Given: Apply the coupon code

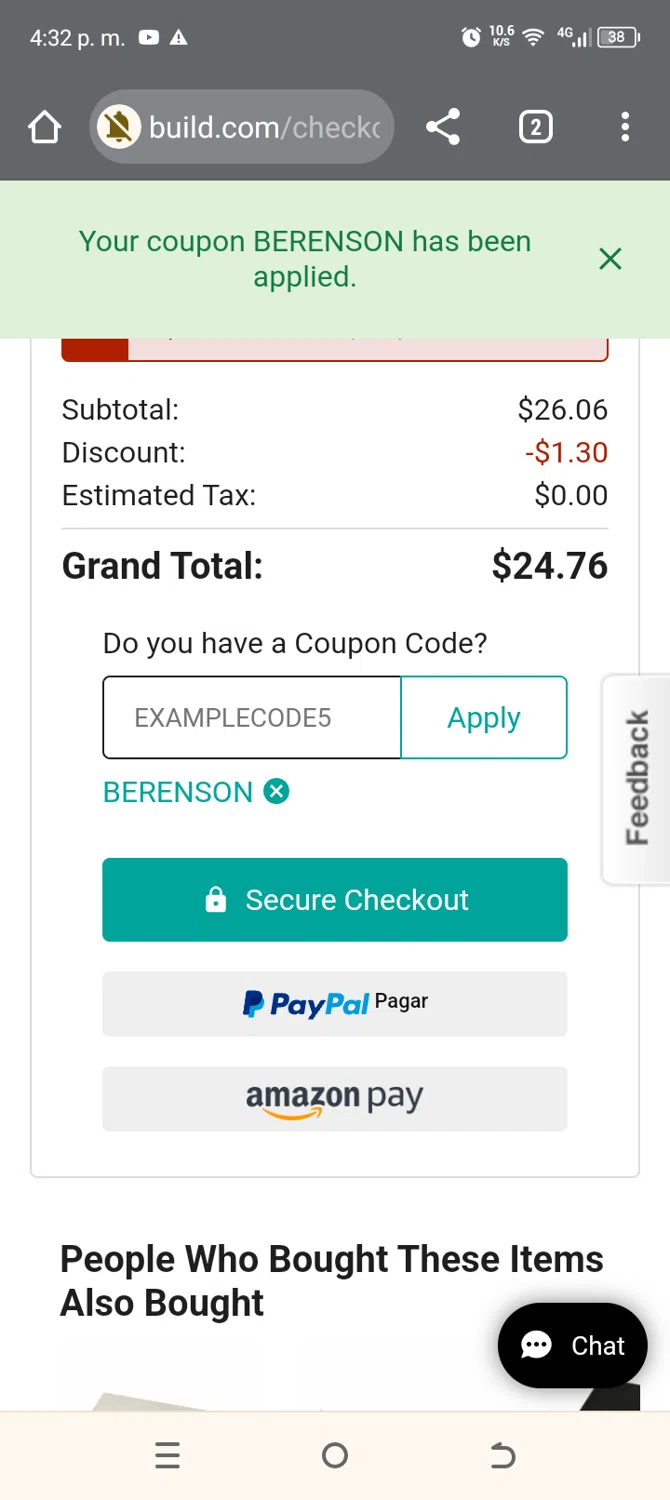Looking at the screenshot, I should click(484, 718).
